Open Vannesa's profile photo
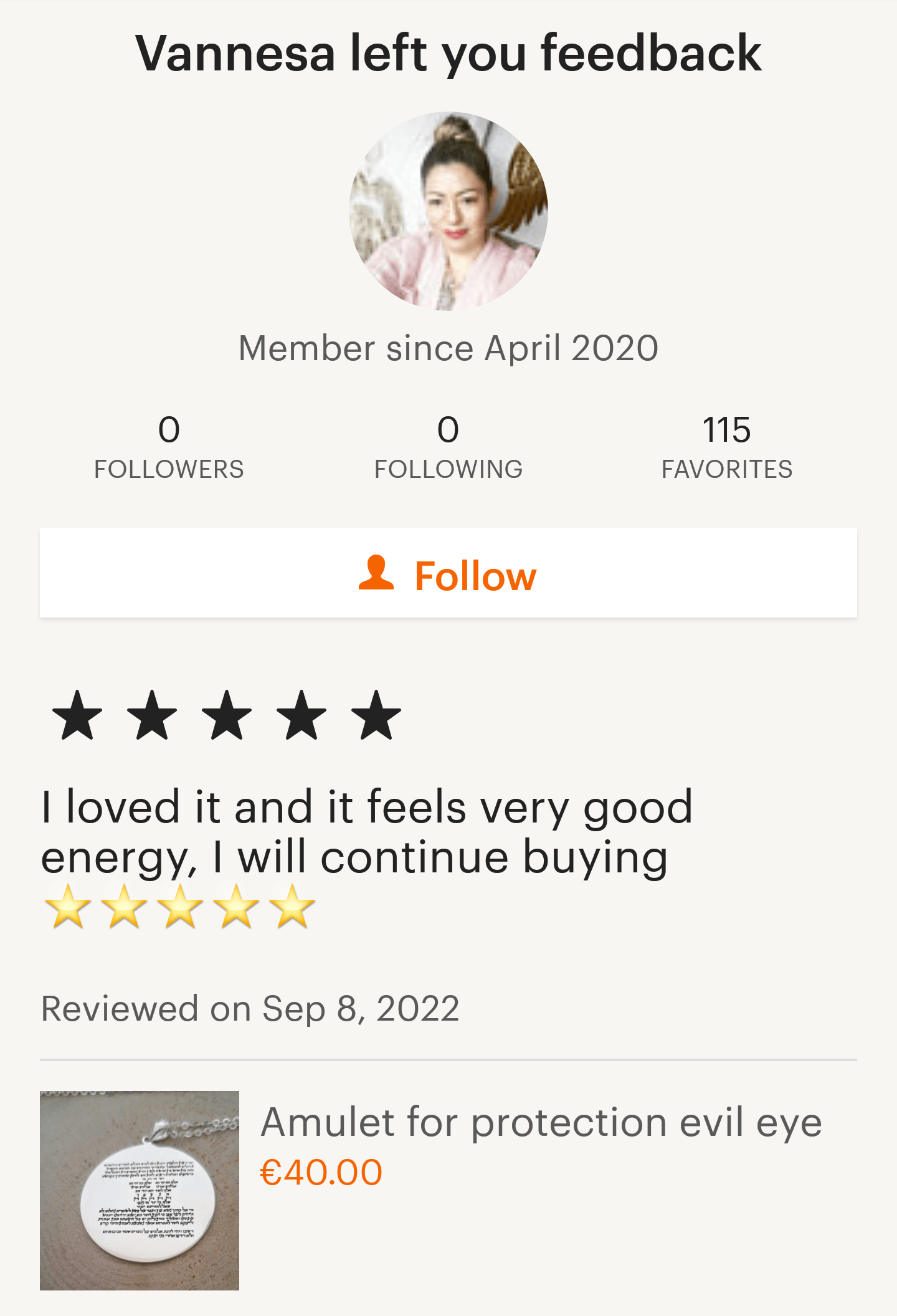 tap(448, 211)
